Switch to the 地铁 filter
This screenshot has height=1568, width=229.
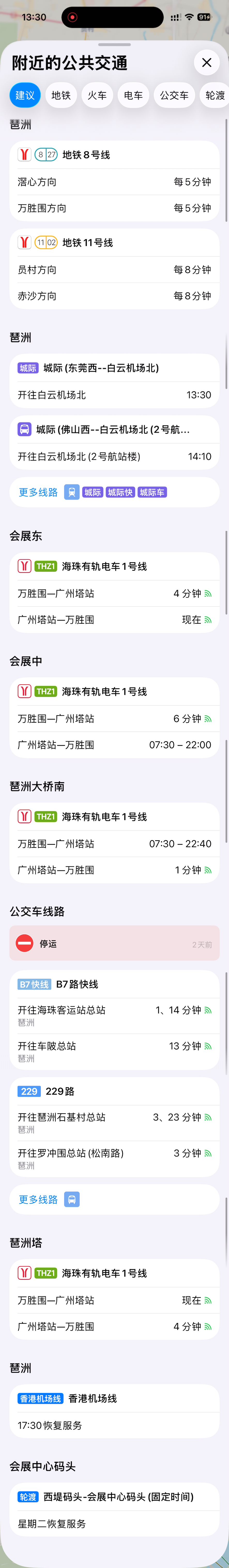(x=61, y=96)
